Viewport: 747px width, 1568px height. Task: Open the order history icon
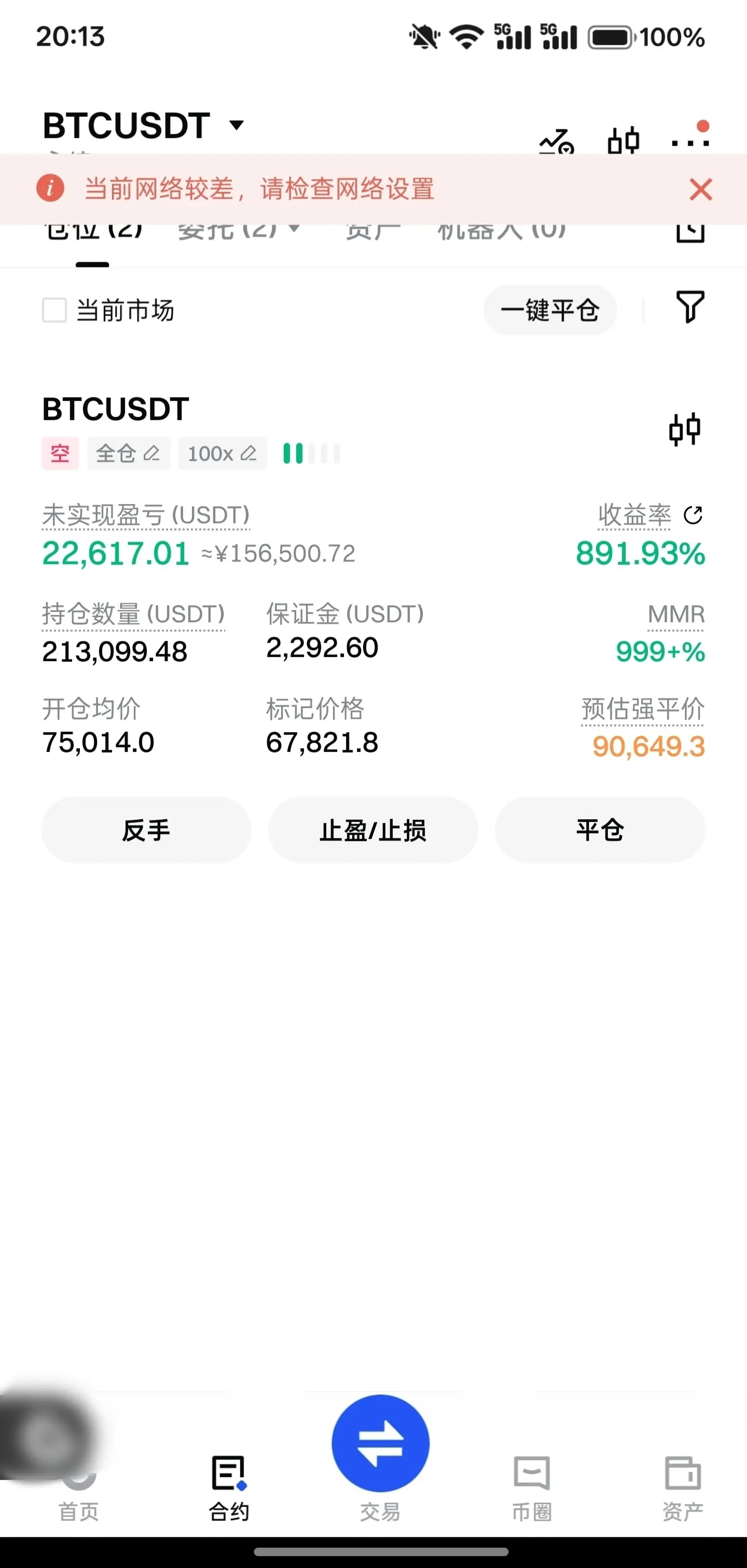(690, 231)
